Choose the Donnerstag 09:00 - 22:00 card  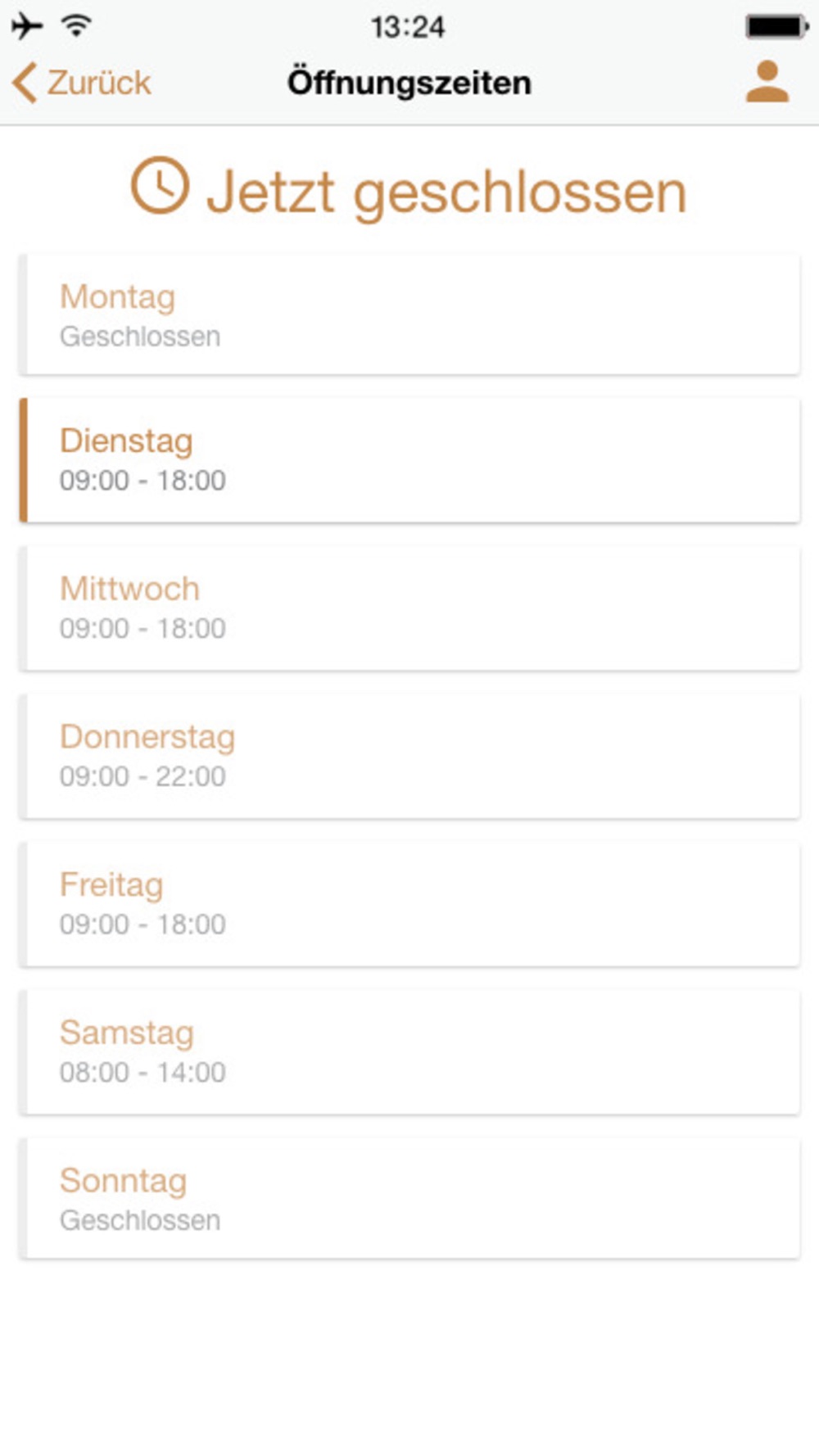pos(409,756)
